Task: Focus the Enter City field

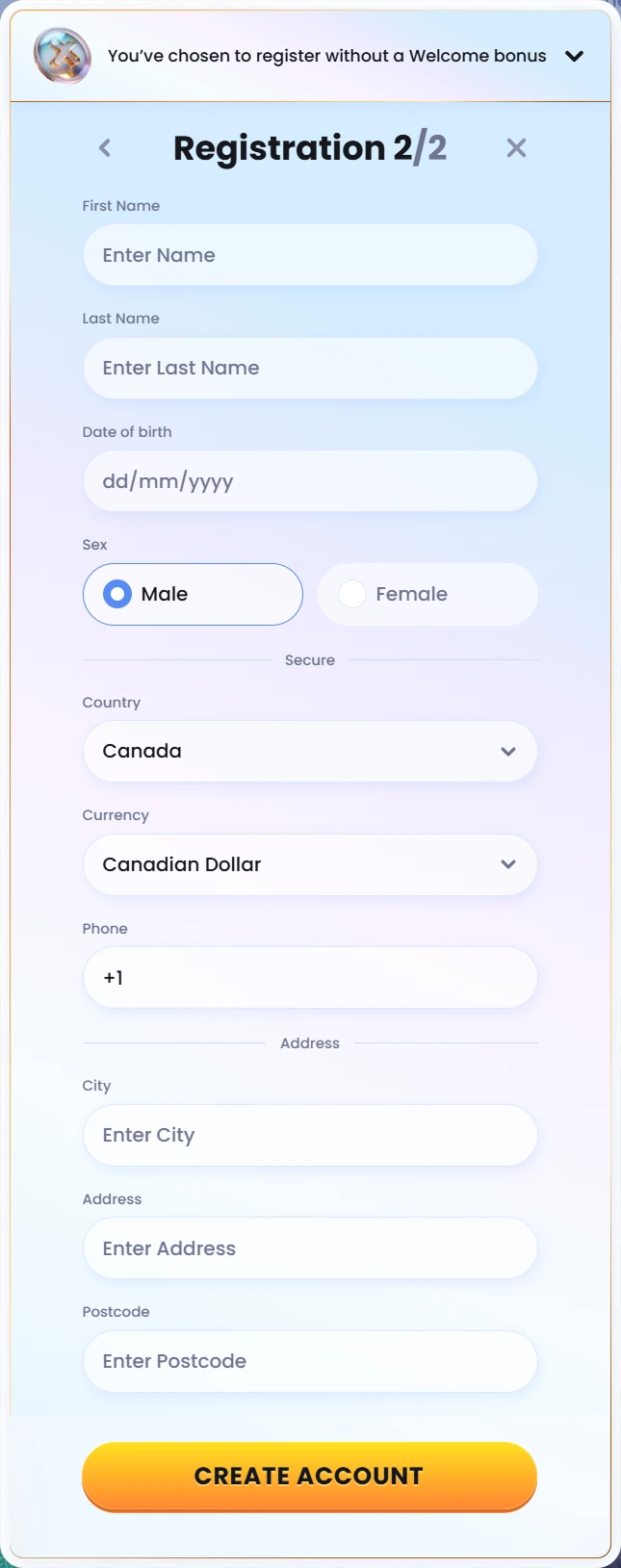Action: 309,1135
